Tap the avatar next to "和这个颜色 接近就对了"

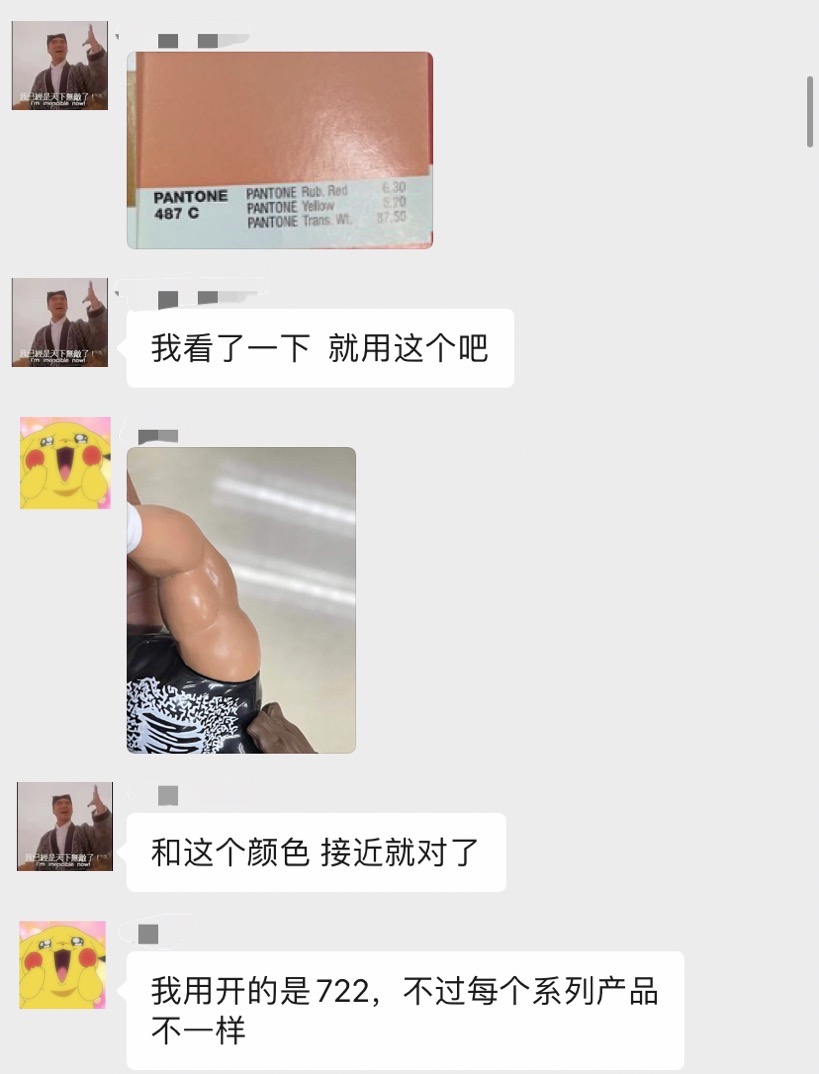click(65, 827)
